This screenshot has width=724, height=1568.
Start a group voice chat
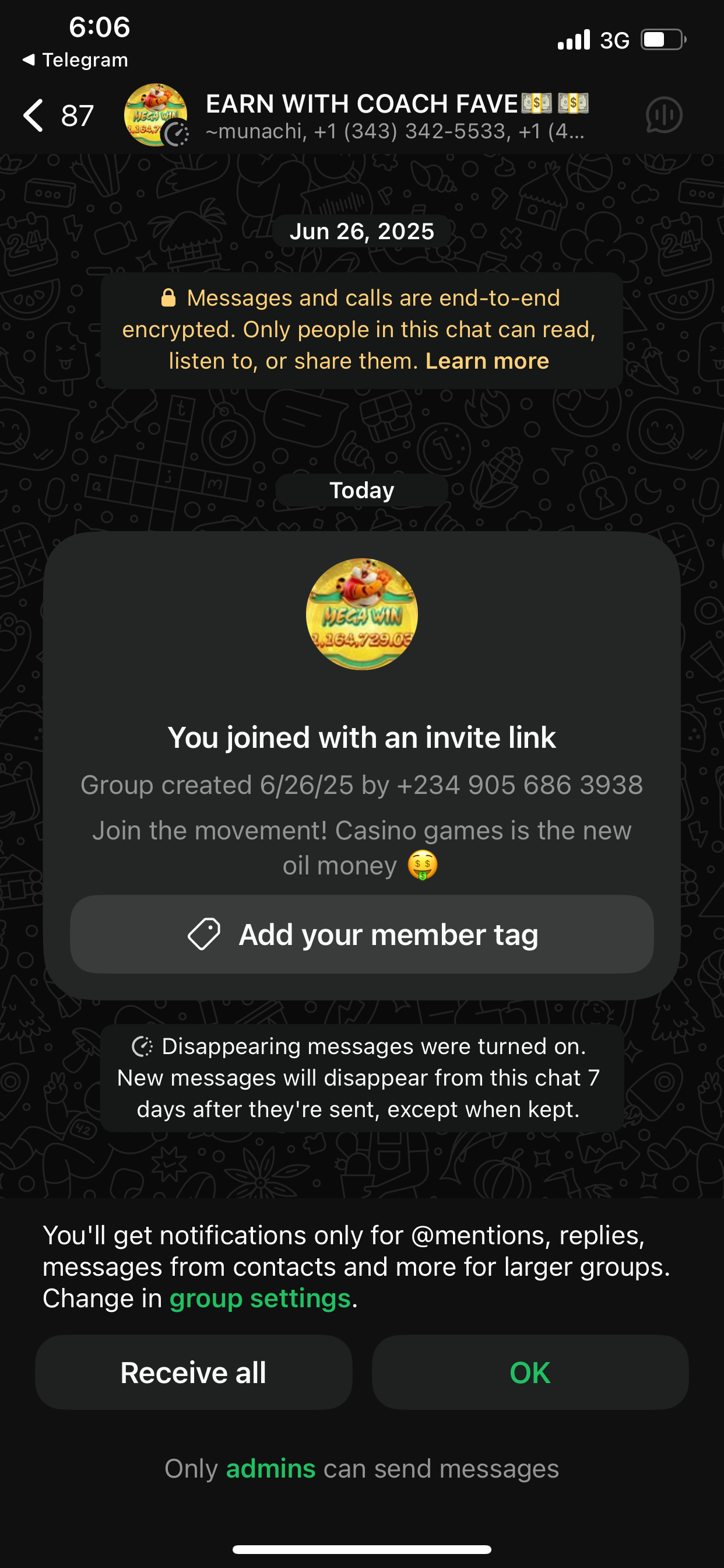(x=663, y=115)
